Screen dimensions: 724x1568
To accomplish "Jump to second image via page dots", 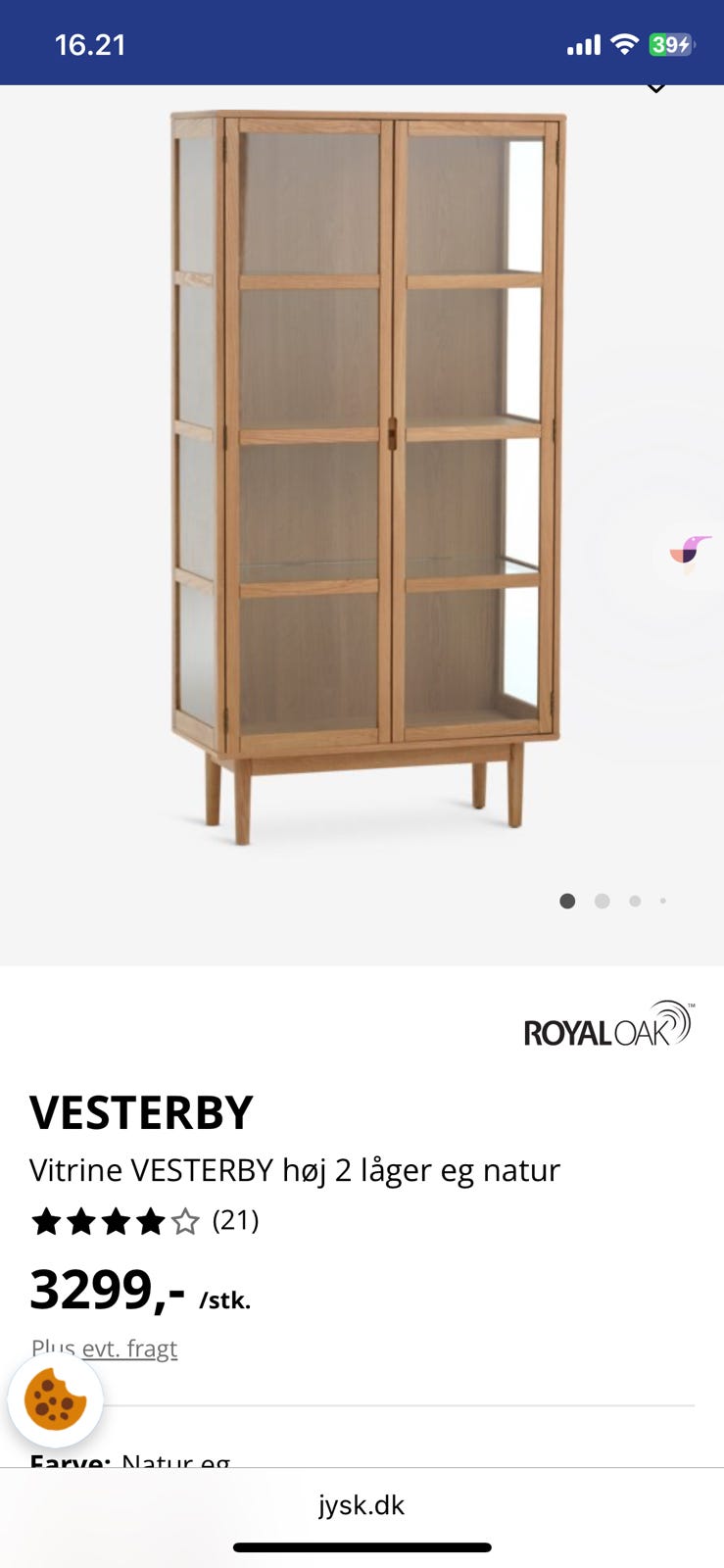I will tap(602, 901).
